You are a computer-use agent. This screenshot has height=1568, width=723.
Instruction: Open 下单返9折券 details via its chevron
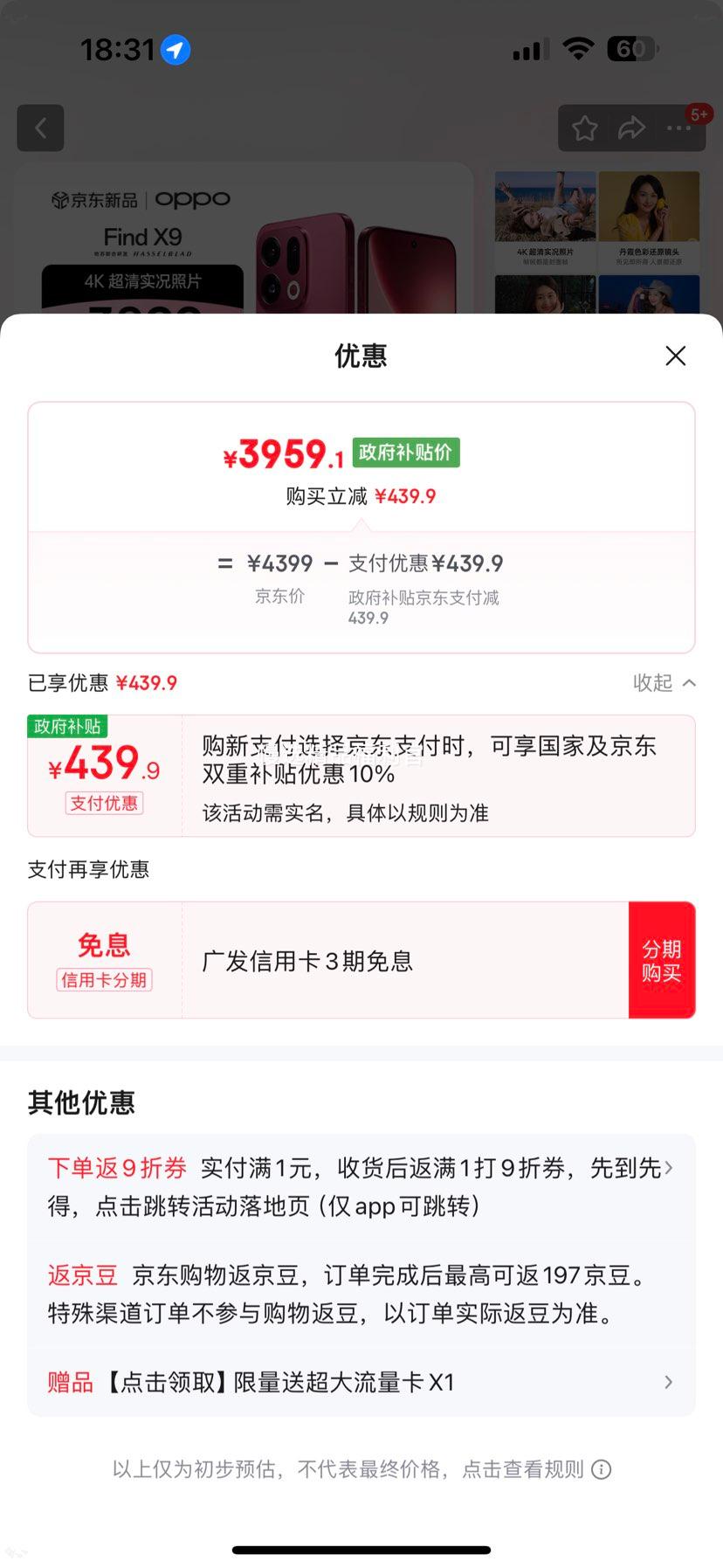pos(668,1167)
